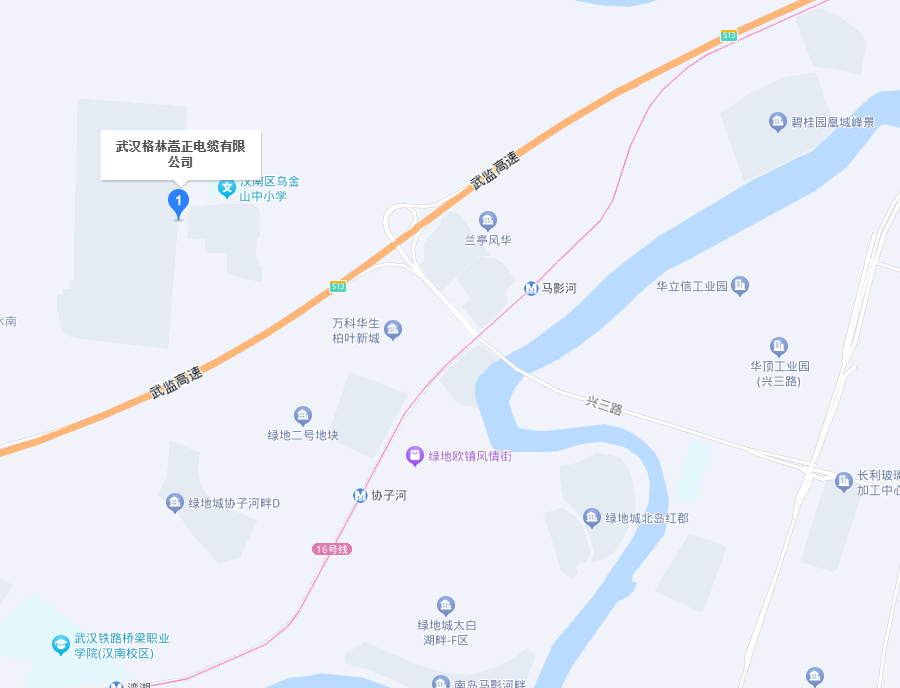Open the 兰亭风华 place marker

[x=488, y=221]
